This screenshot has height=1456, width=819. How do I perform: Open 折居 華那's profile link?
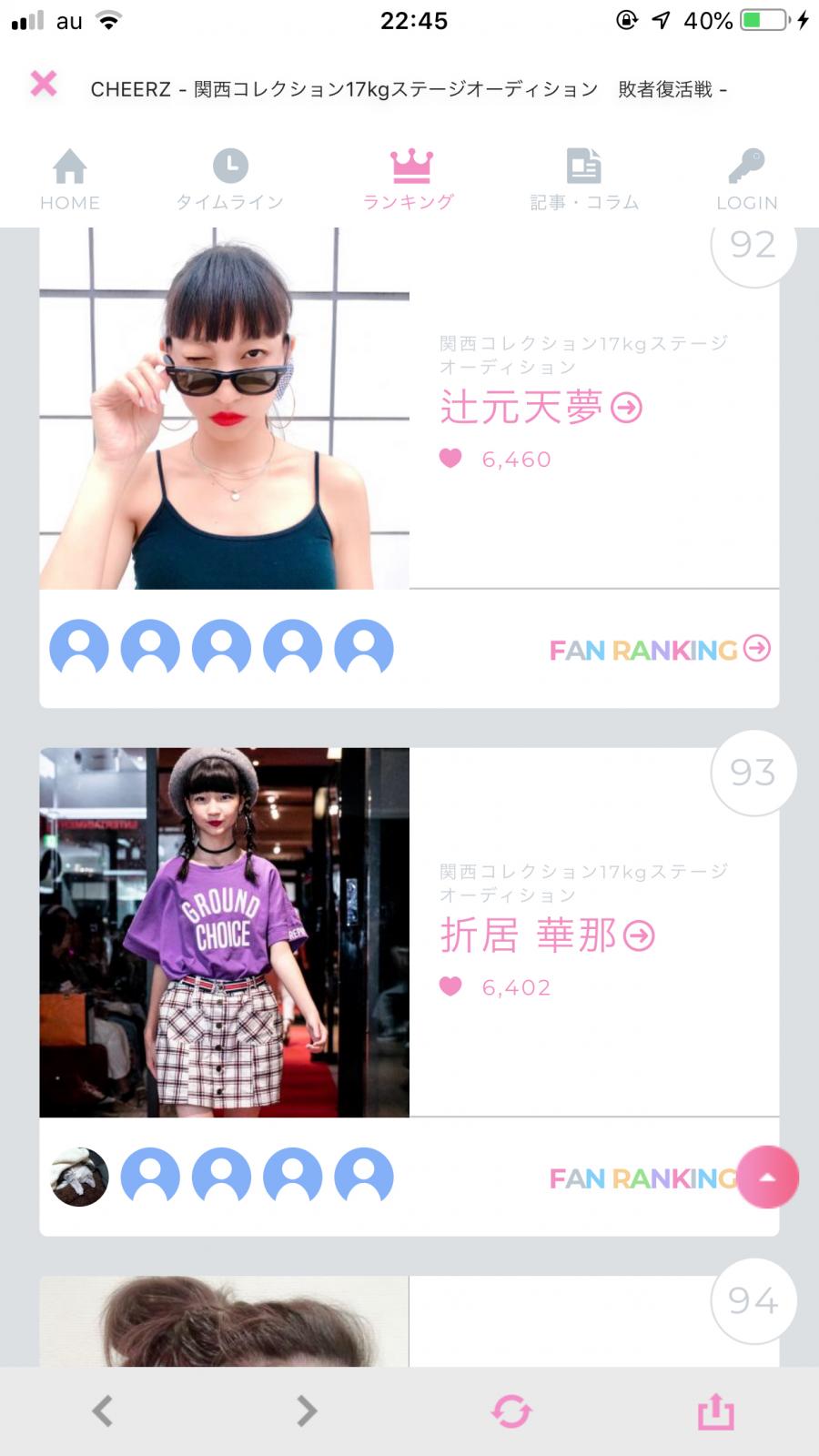tap(547, 935)
